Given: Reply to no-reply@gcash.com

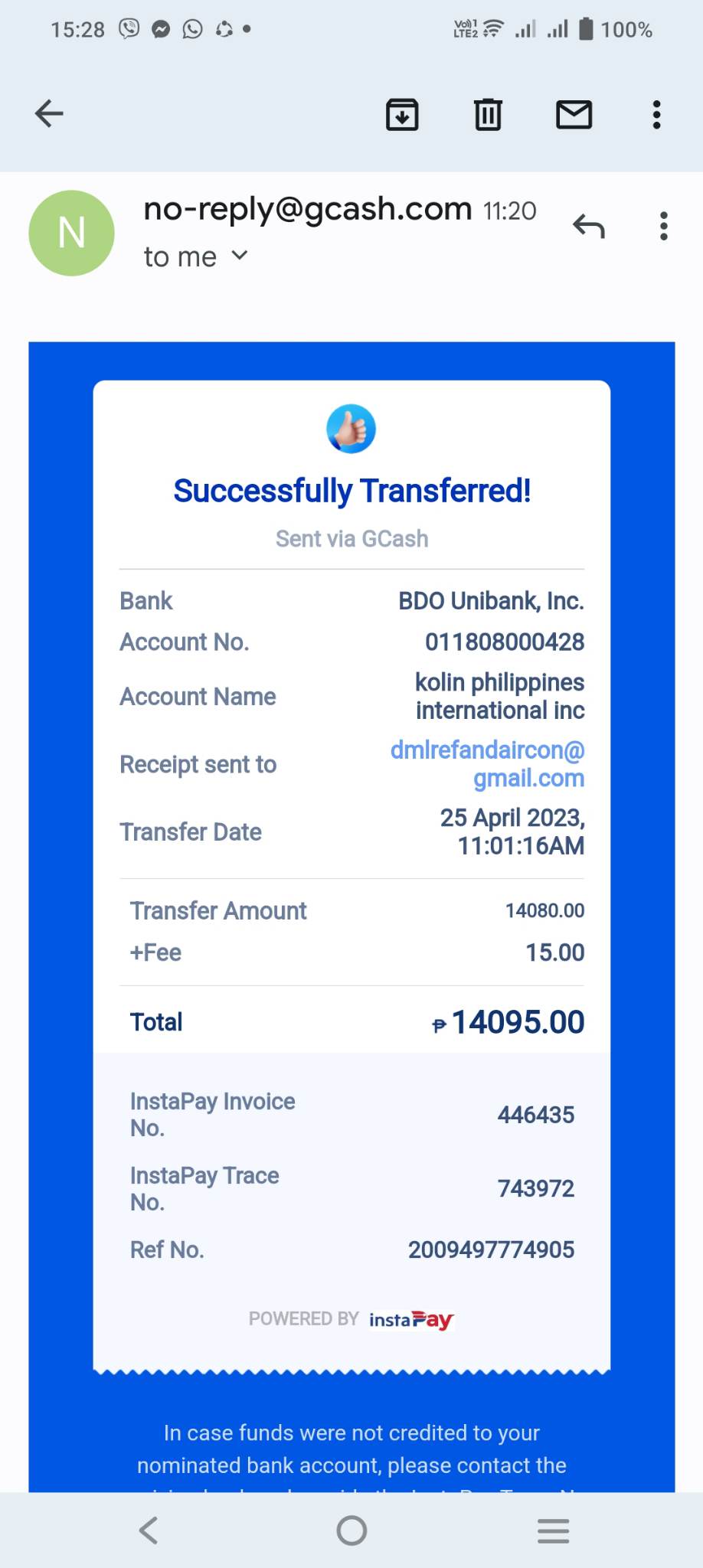Looking at the screenshot, I should click(x=589, y=227).
